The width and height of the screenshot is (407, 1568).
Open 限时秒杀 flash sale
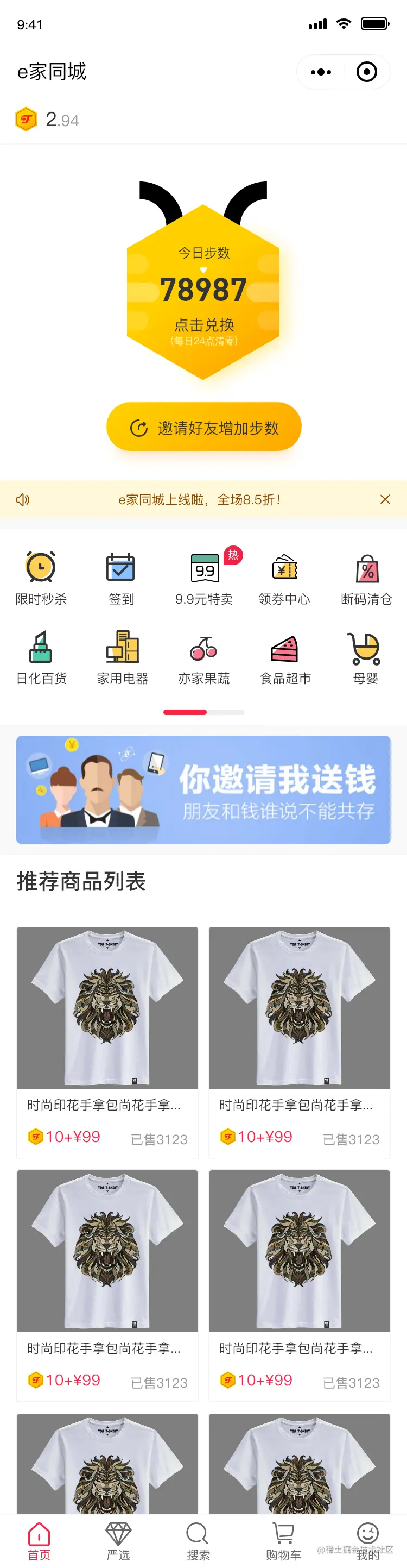coord(41,577)
